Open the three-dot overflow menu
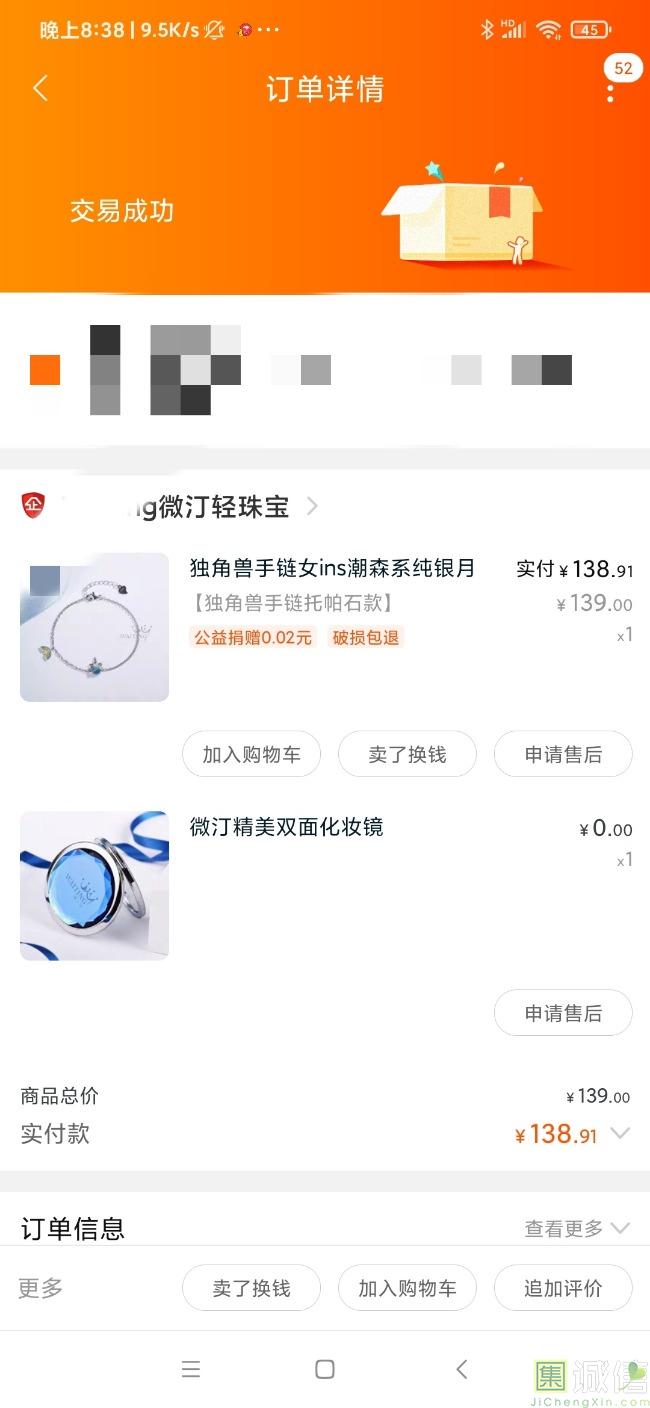 point(610,90)
